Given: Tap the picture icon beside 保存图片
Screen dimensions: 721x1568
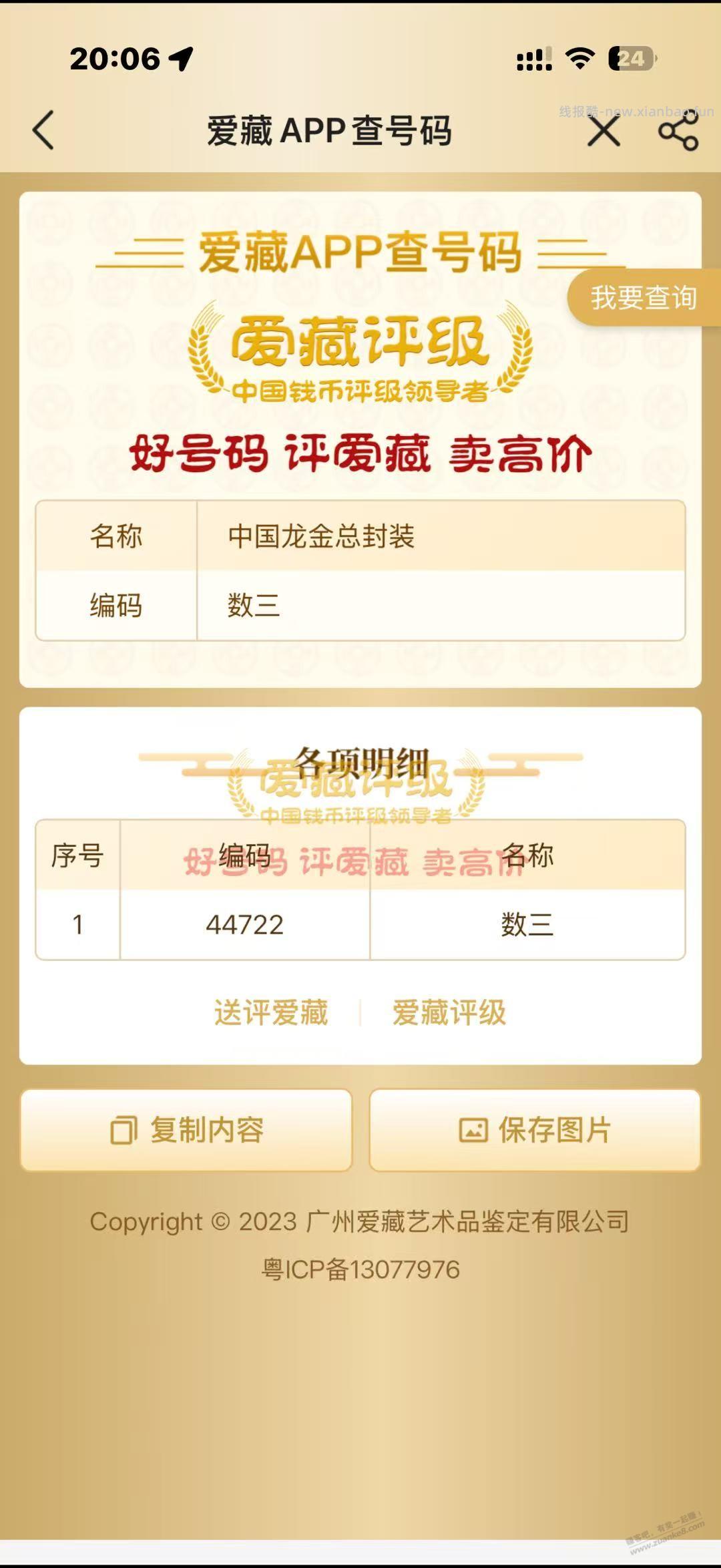Looking at the screenshot, I should 474,1130.
